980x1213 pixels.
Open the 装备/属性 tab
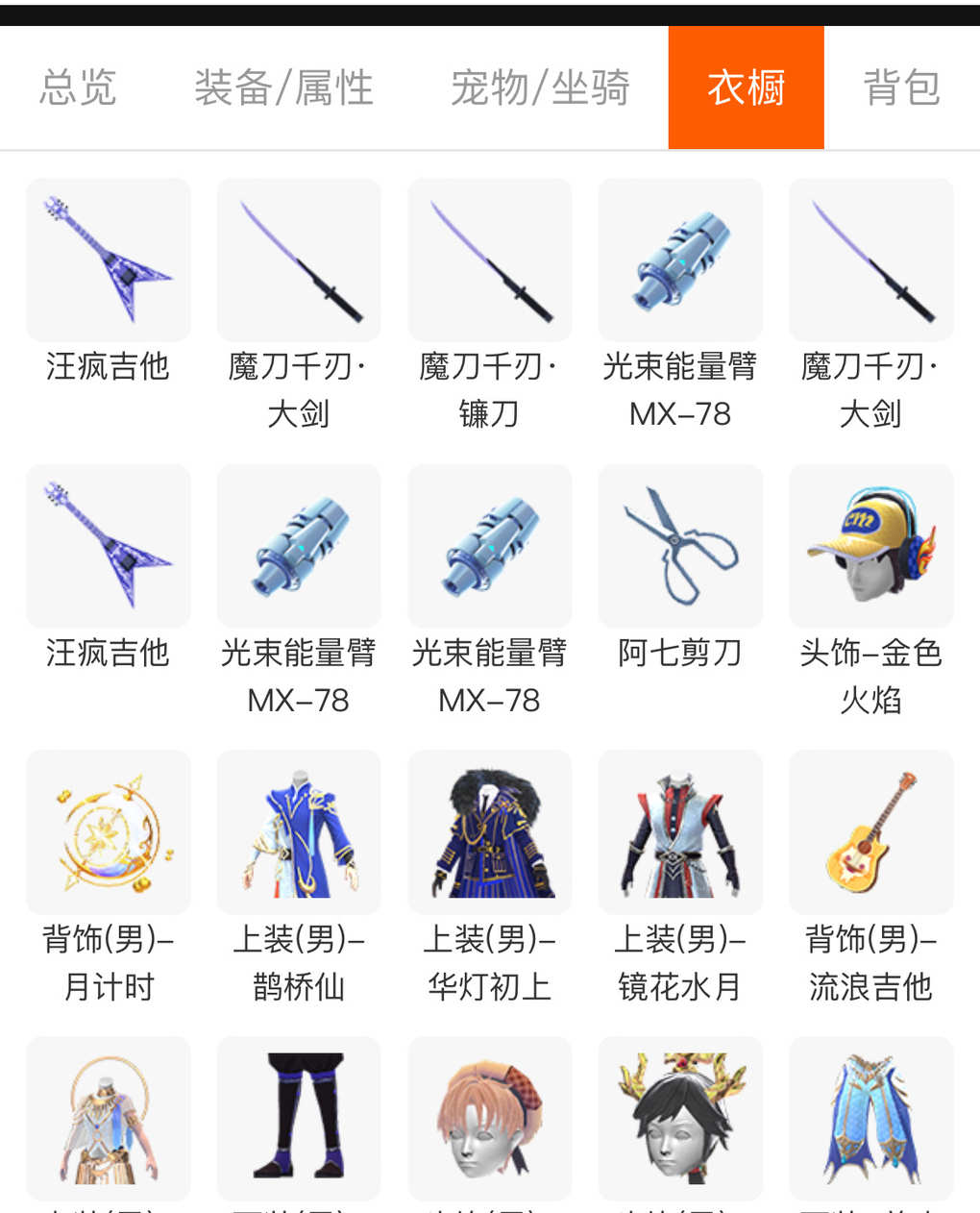(283, 88)
